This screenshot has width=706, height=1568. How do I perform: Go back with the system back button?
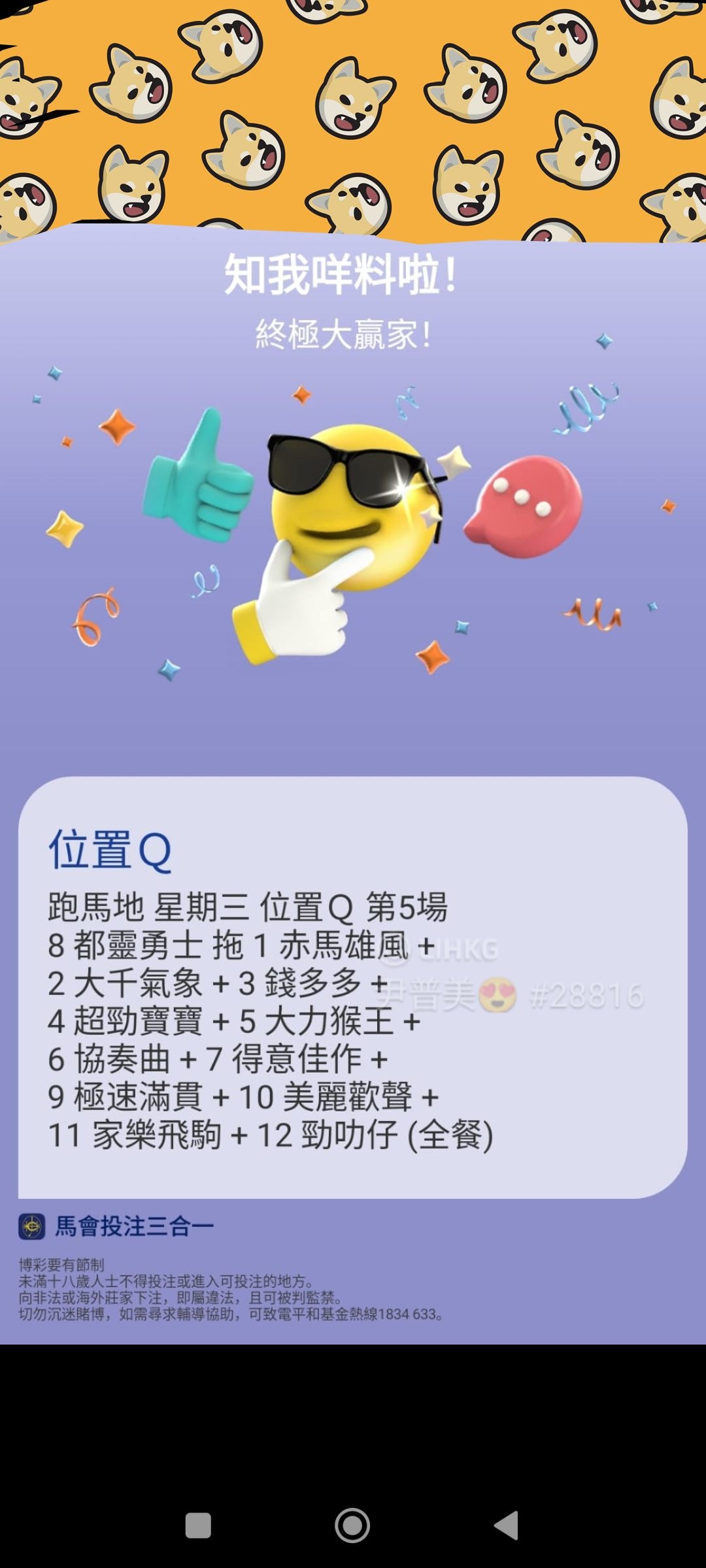507,1526
